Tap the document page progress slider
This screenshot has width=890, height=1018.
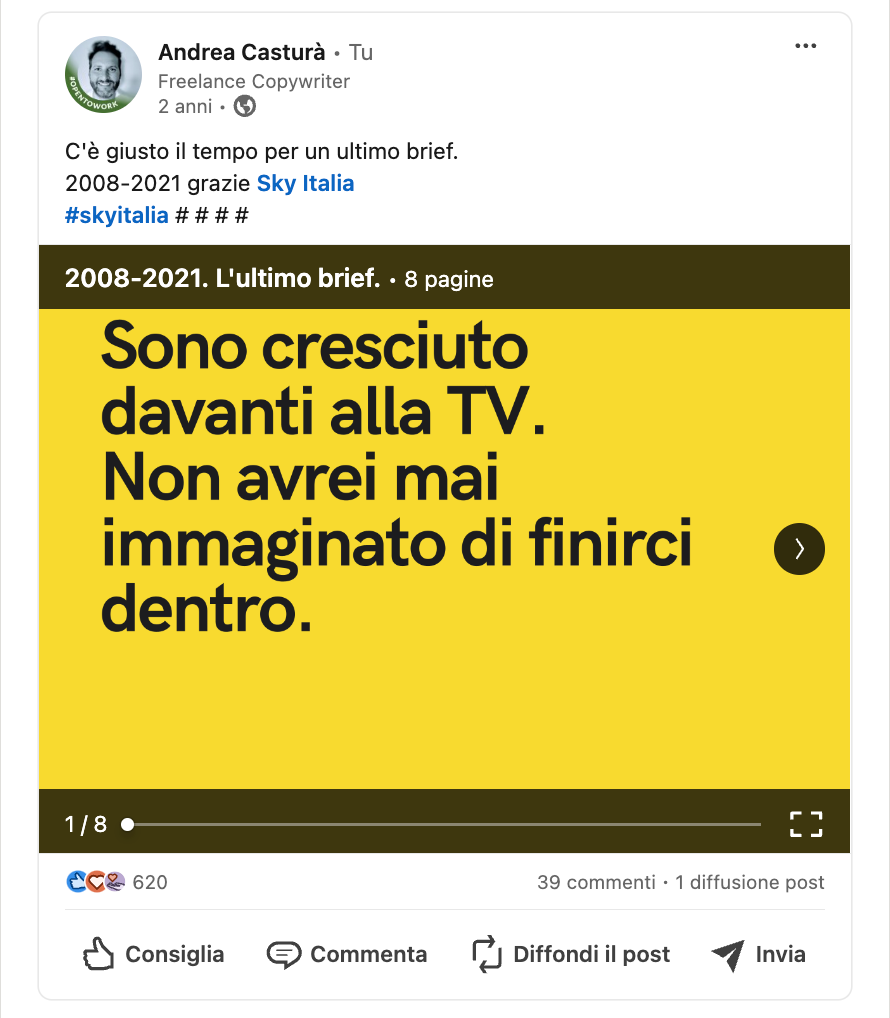coord(444,825)
